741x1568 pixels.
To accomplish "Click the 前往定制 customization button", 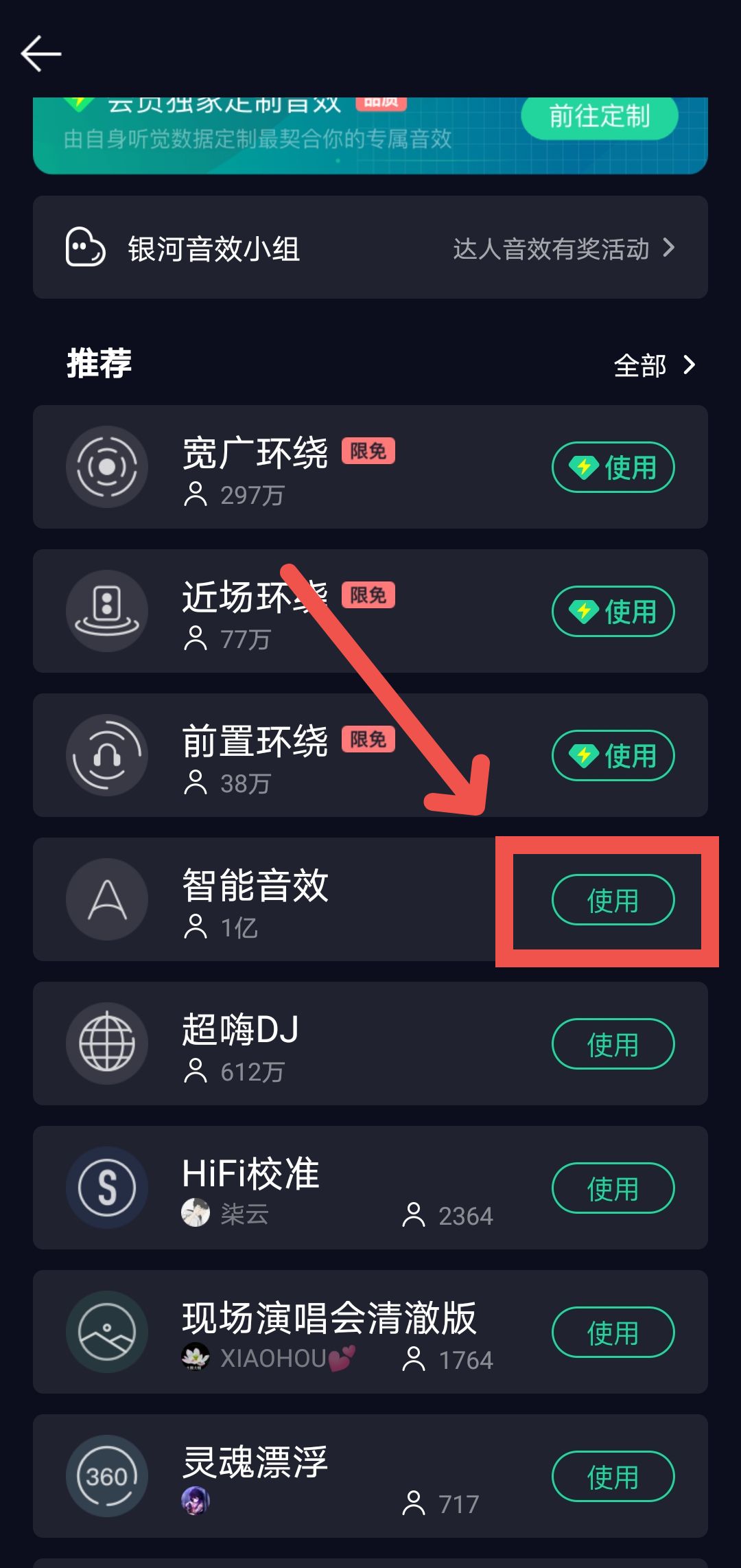I will 598,117.
